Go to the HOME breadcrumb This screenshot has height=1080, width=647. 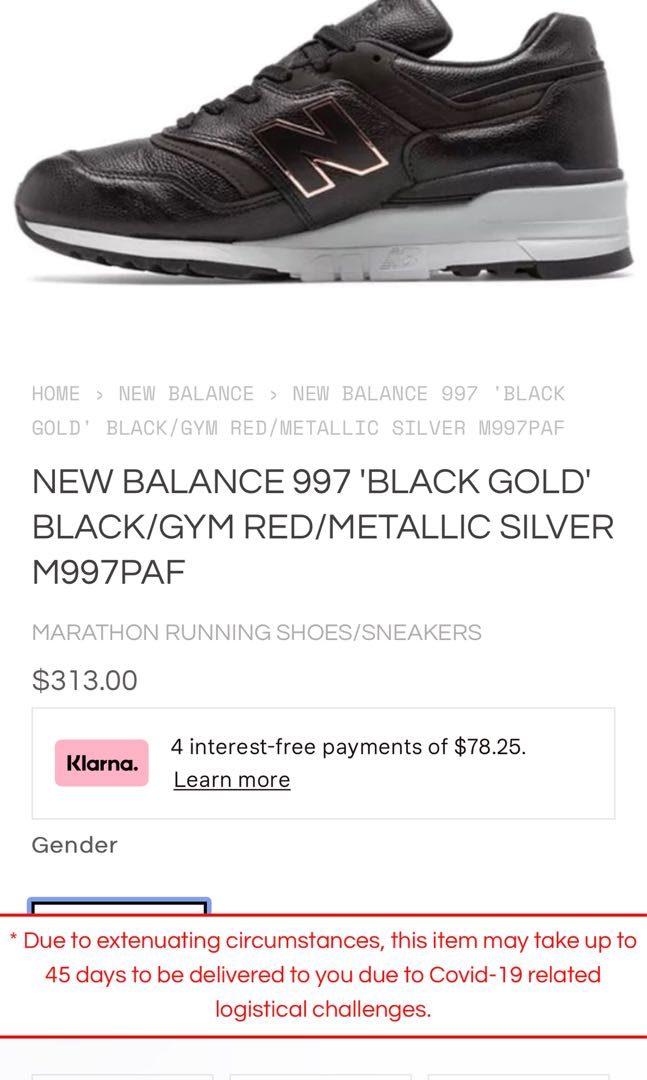pyautogui.click(x=56, y=393)
